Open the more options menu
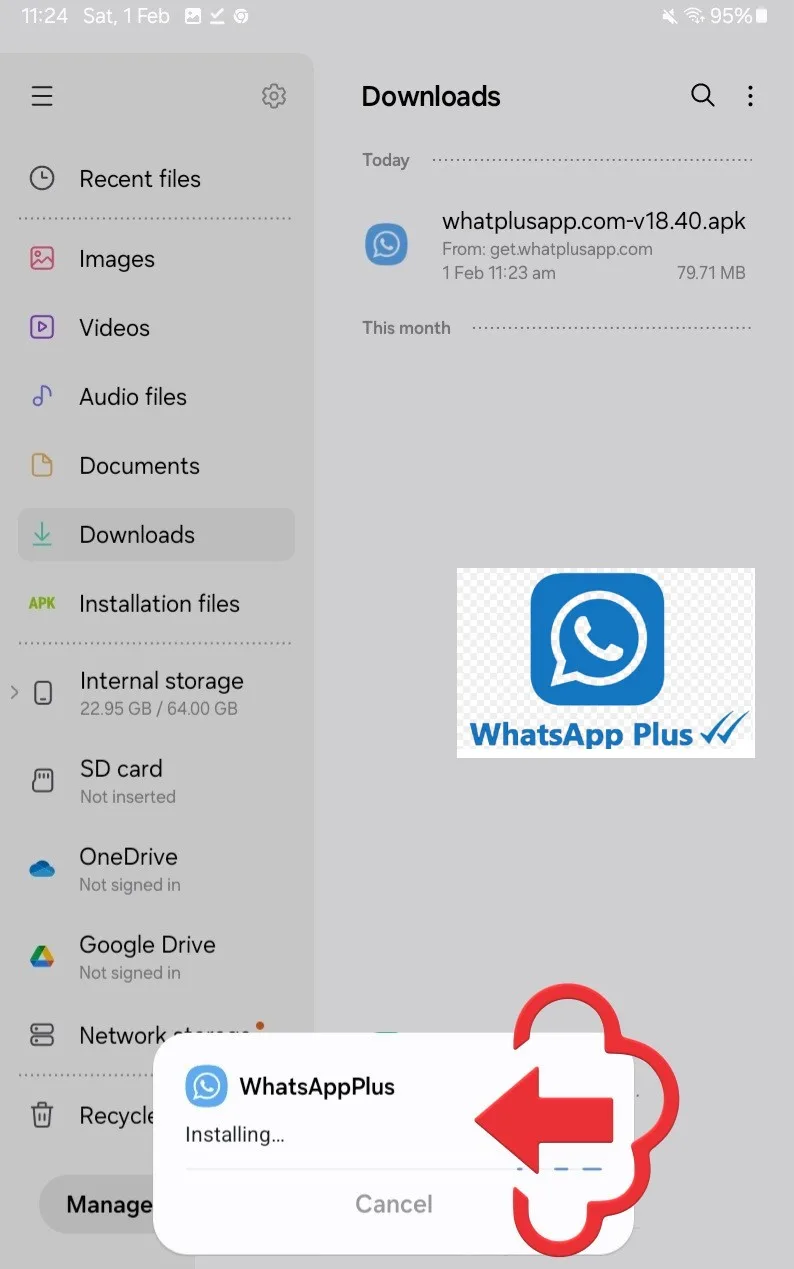794x1269 pixels. 750,96
